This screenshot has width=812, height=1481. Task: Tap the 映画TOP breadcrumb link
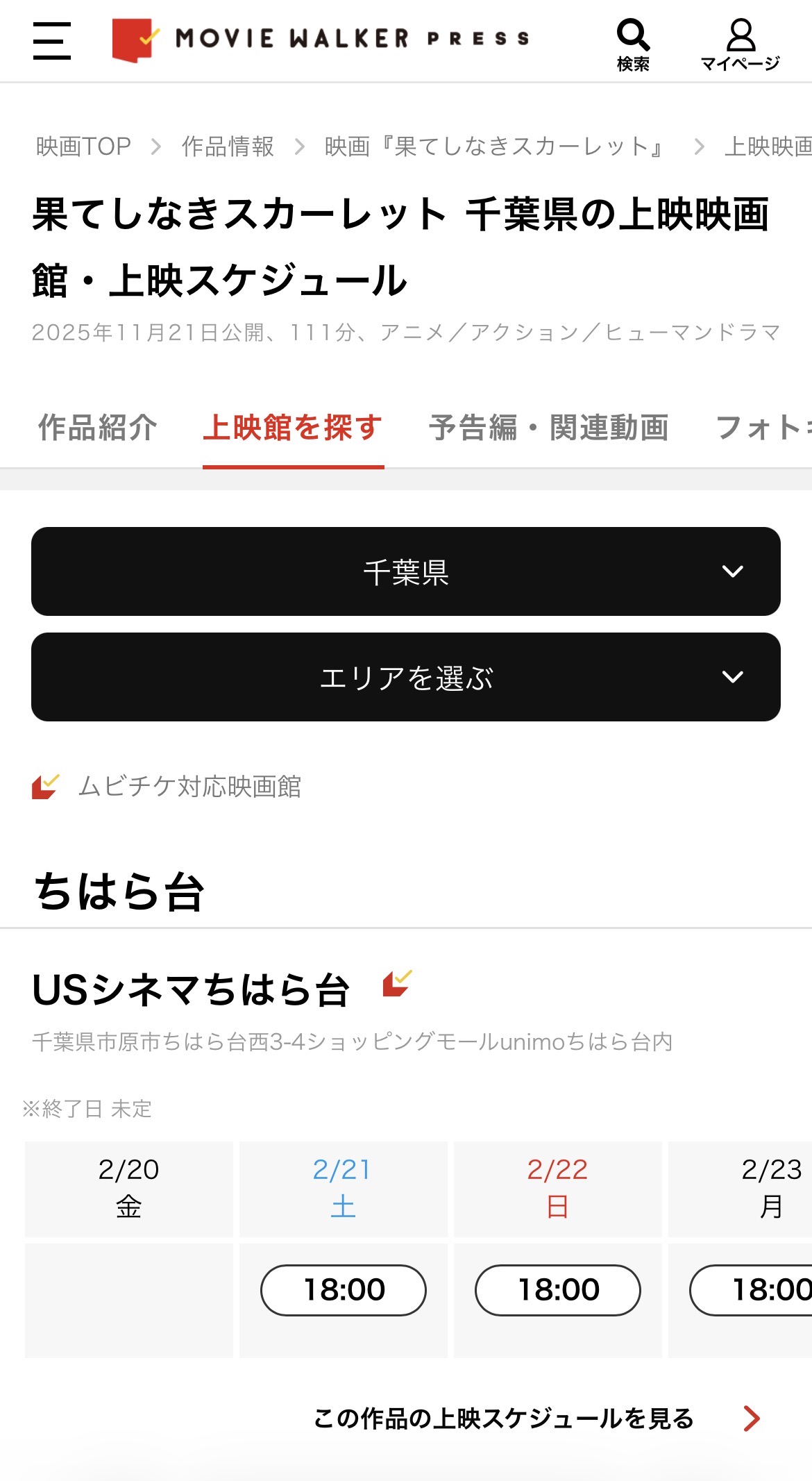point(83,147)
